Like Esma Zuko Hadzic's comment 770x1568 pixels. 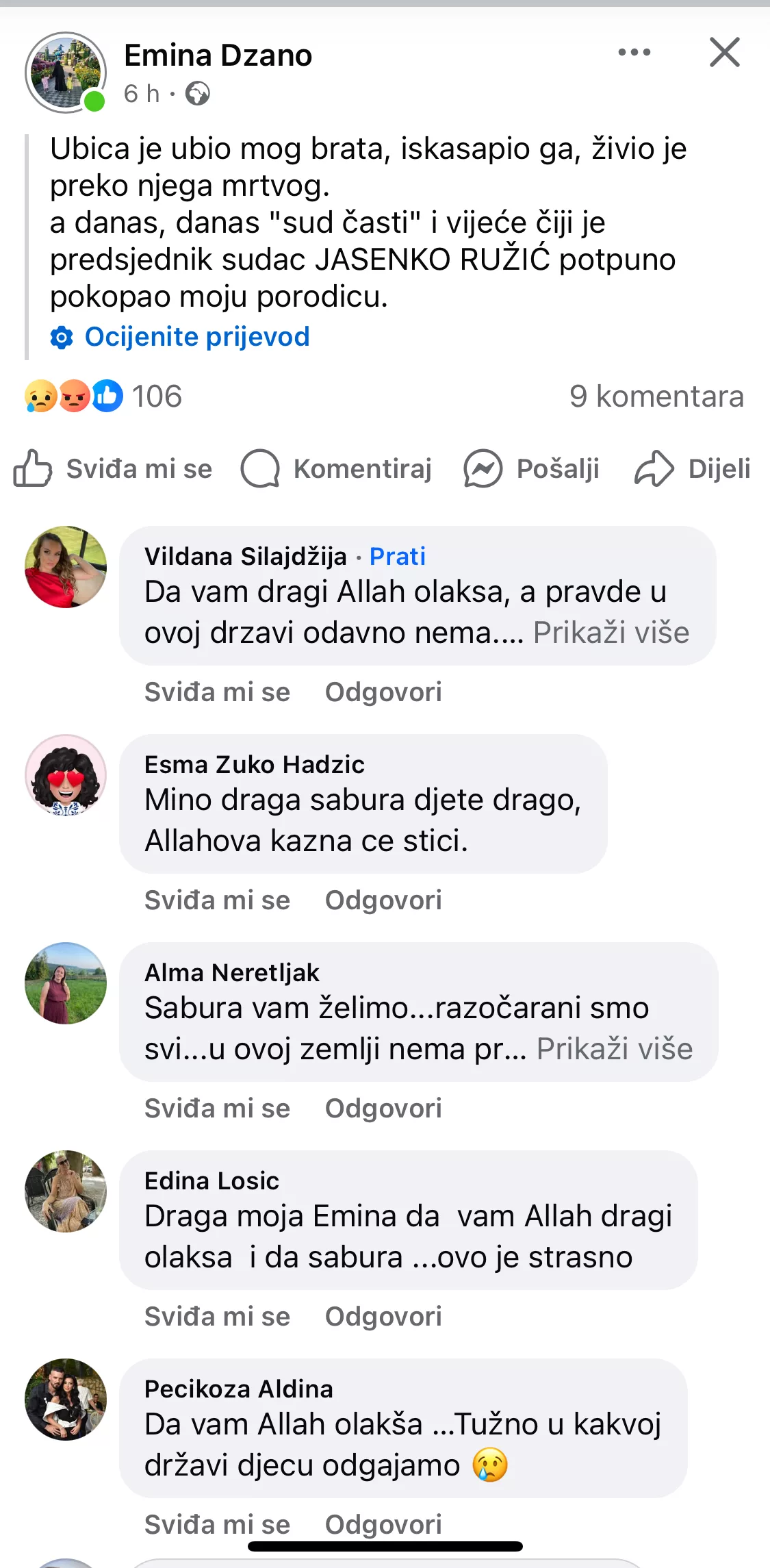(217, 900)
